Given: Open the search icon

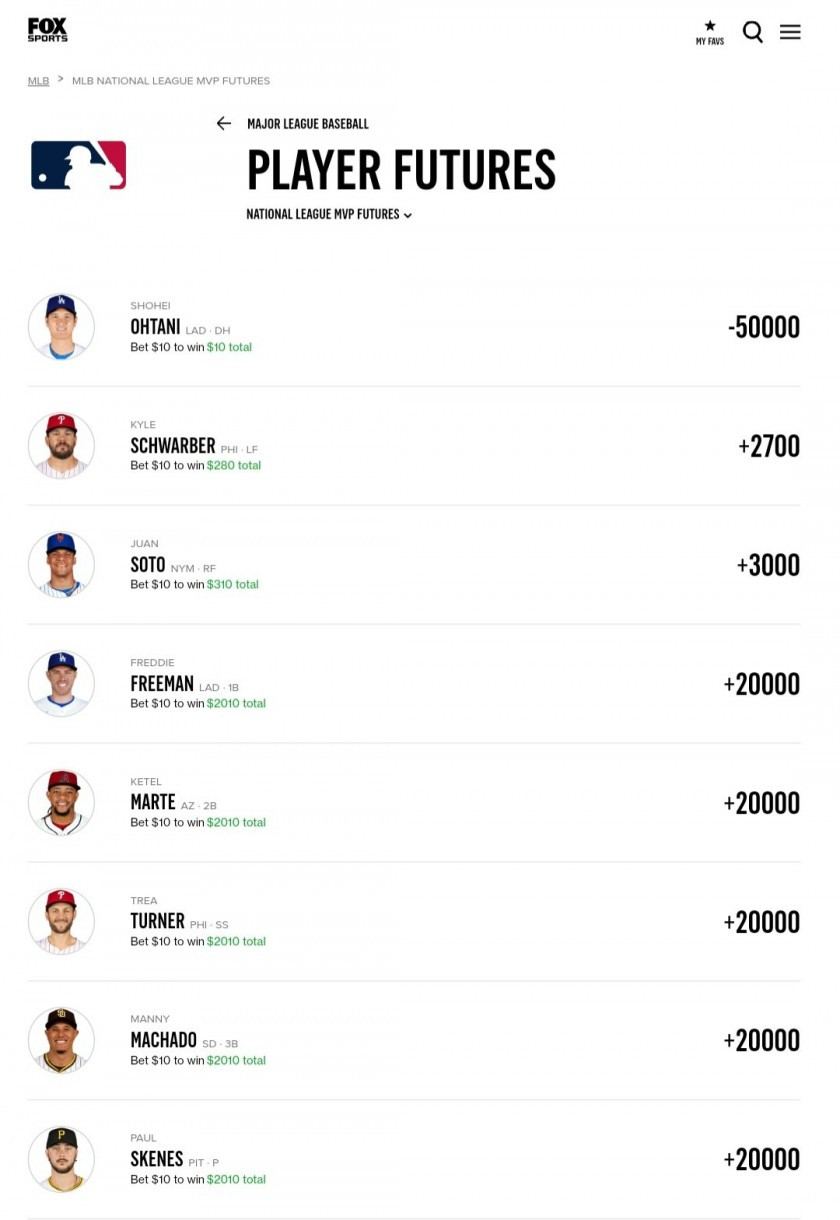Looking at the screenshot, I should tap(753, 32).
